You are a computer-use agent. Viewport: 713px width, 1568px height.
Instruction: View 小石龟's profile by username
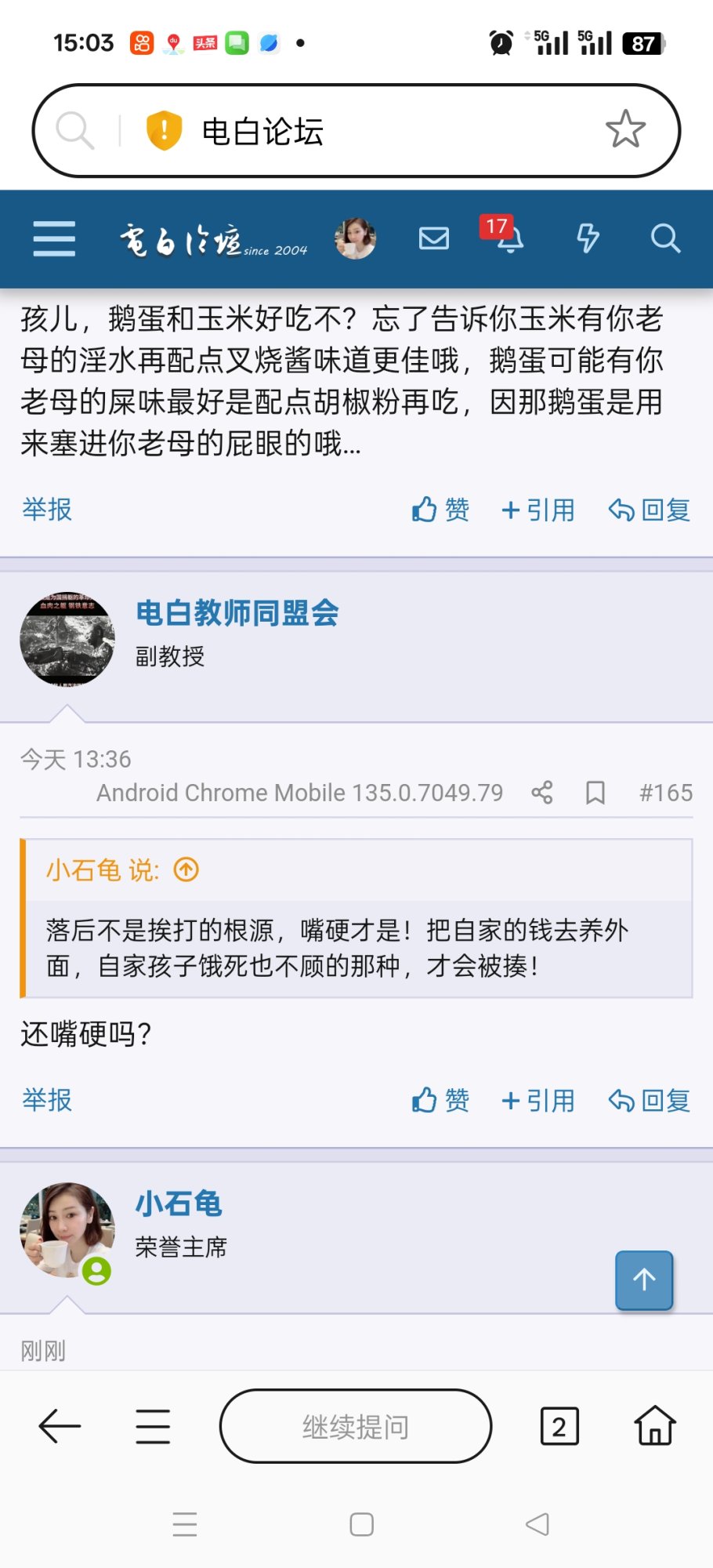click(179, 1203)
